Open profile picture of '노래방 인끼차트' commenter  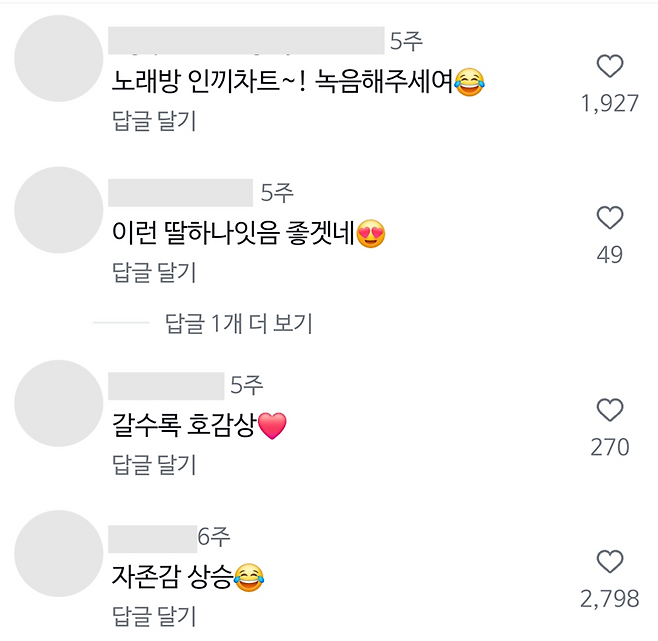point(58,58)
